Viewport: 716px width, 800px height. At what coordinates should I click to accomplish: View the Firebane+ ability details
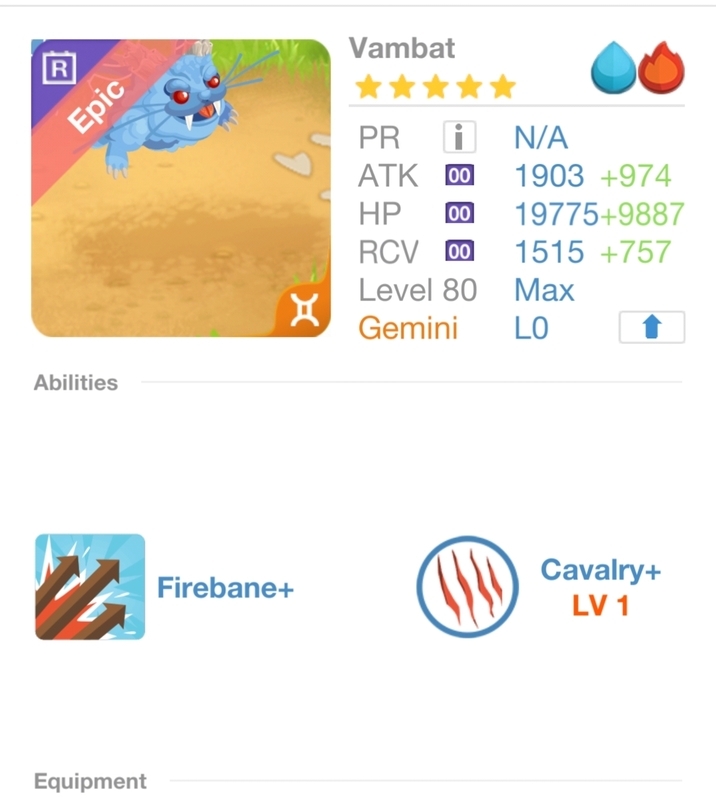coord(90,587)
